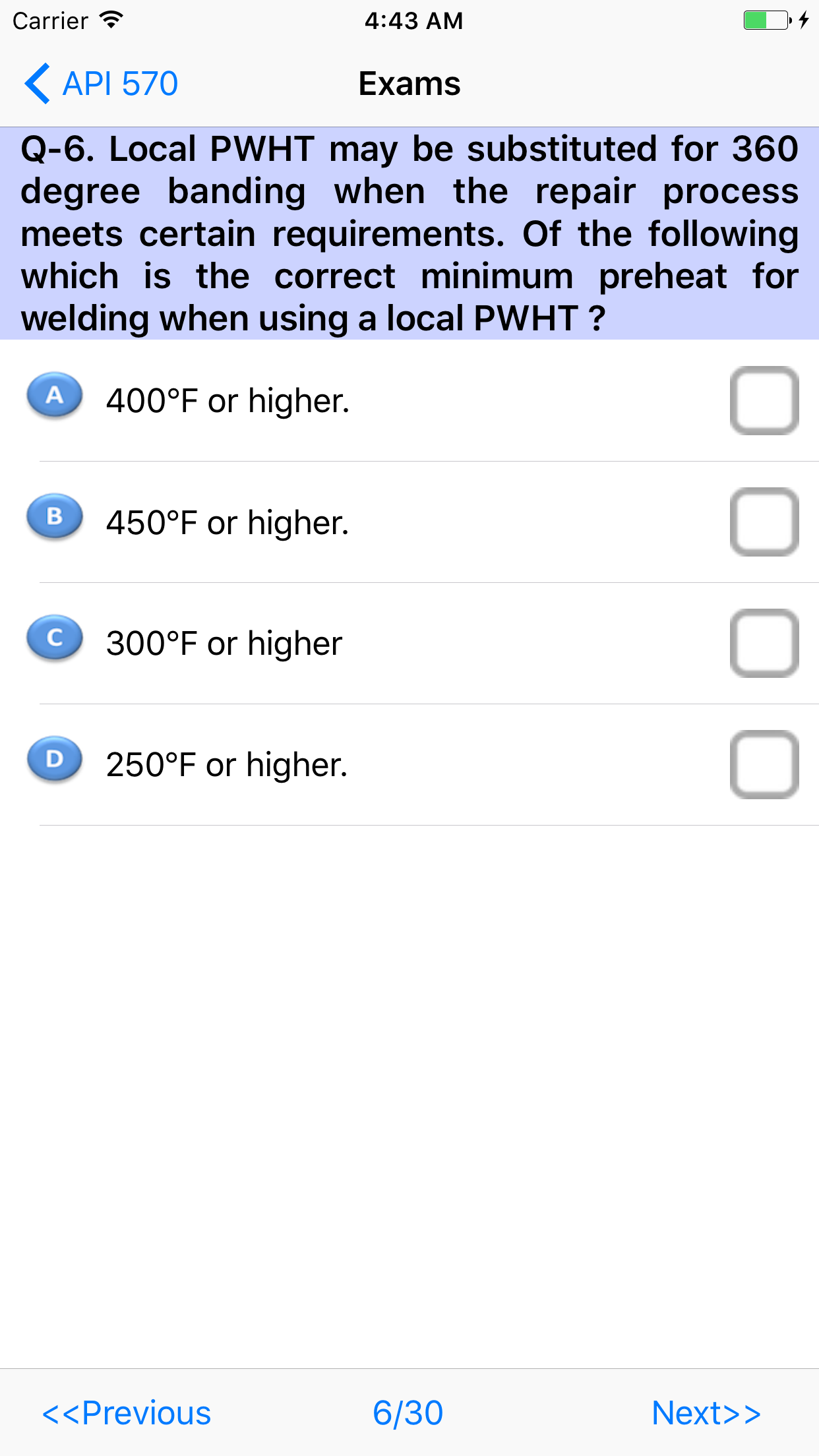Click the battery icon in the status bar
The image size is (819, 1456).
765,20
